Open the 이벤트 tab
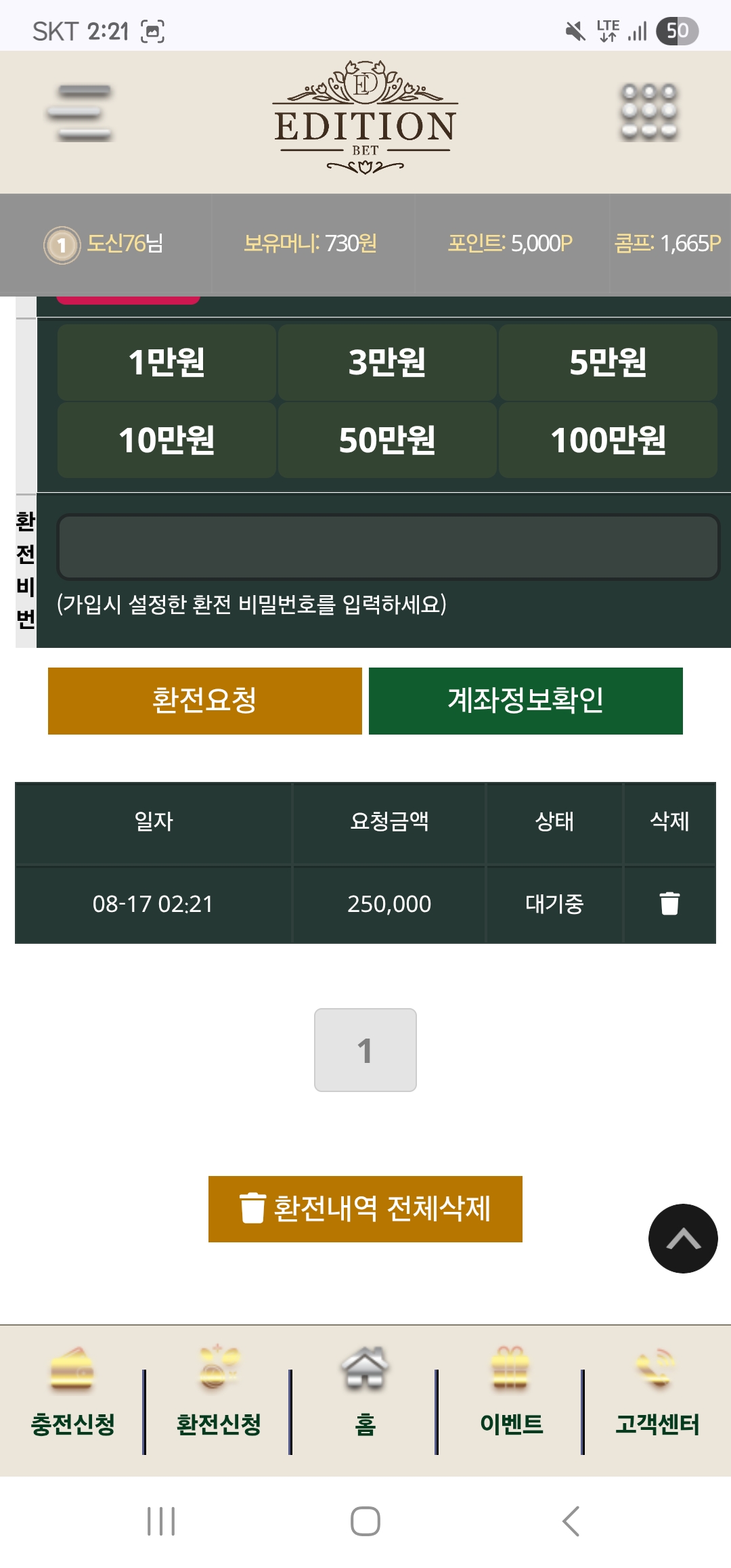Viewport: 731px width, 1568px height. click(x=511, y=1391)
